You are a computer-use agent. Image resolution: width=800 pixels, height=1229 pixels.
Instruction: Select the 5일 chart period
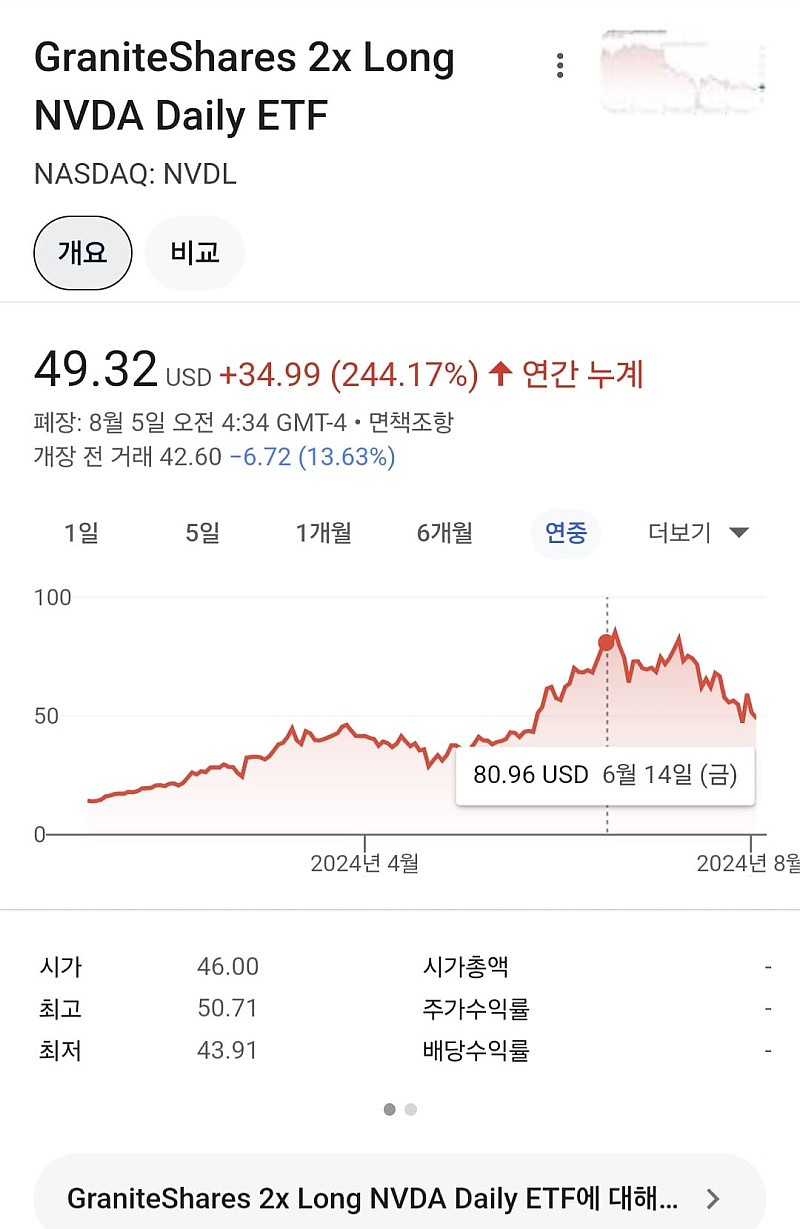tap(200, 533)
